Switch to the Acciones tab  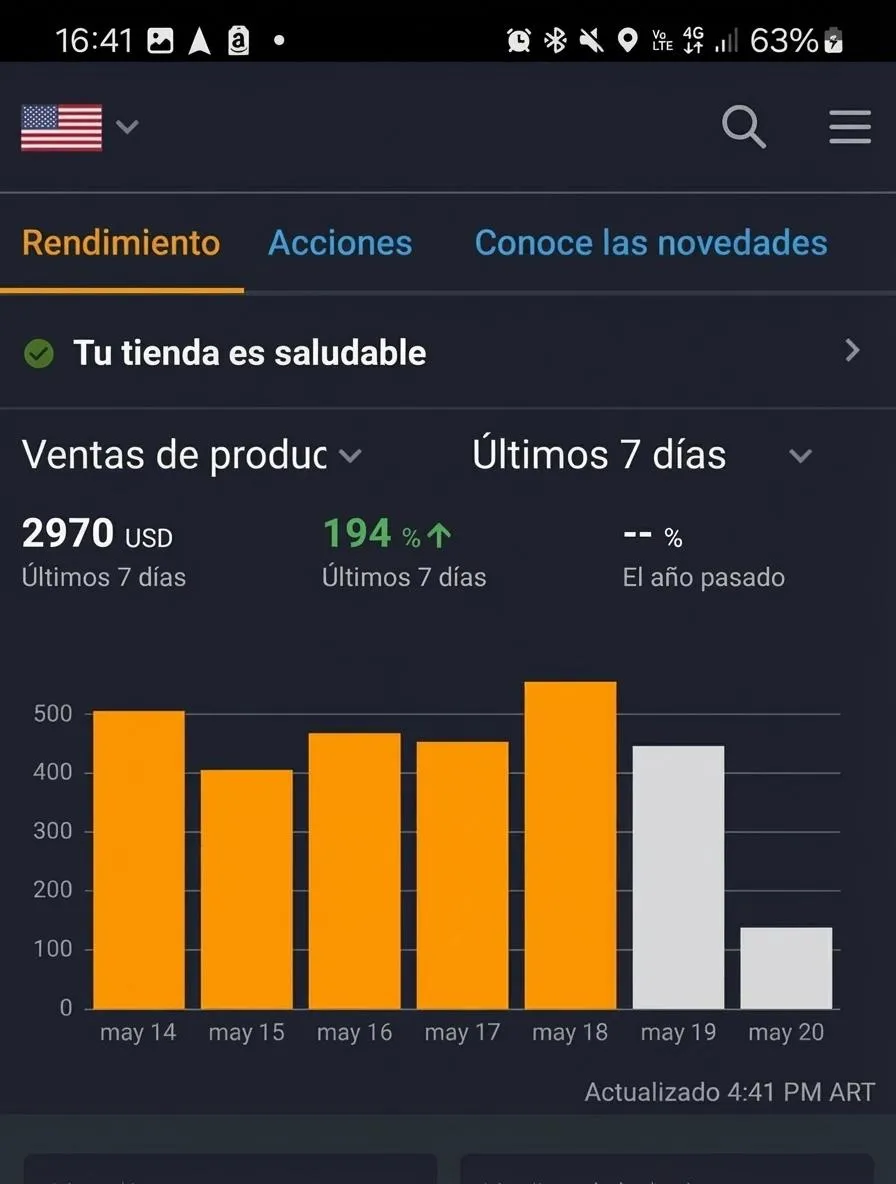point(340,243)
